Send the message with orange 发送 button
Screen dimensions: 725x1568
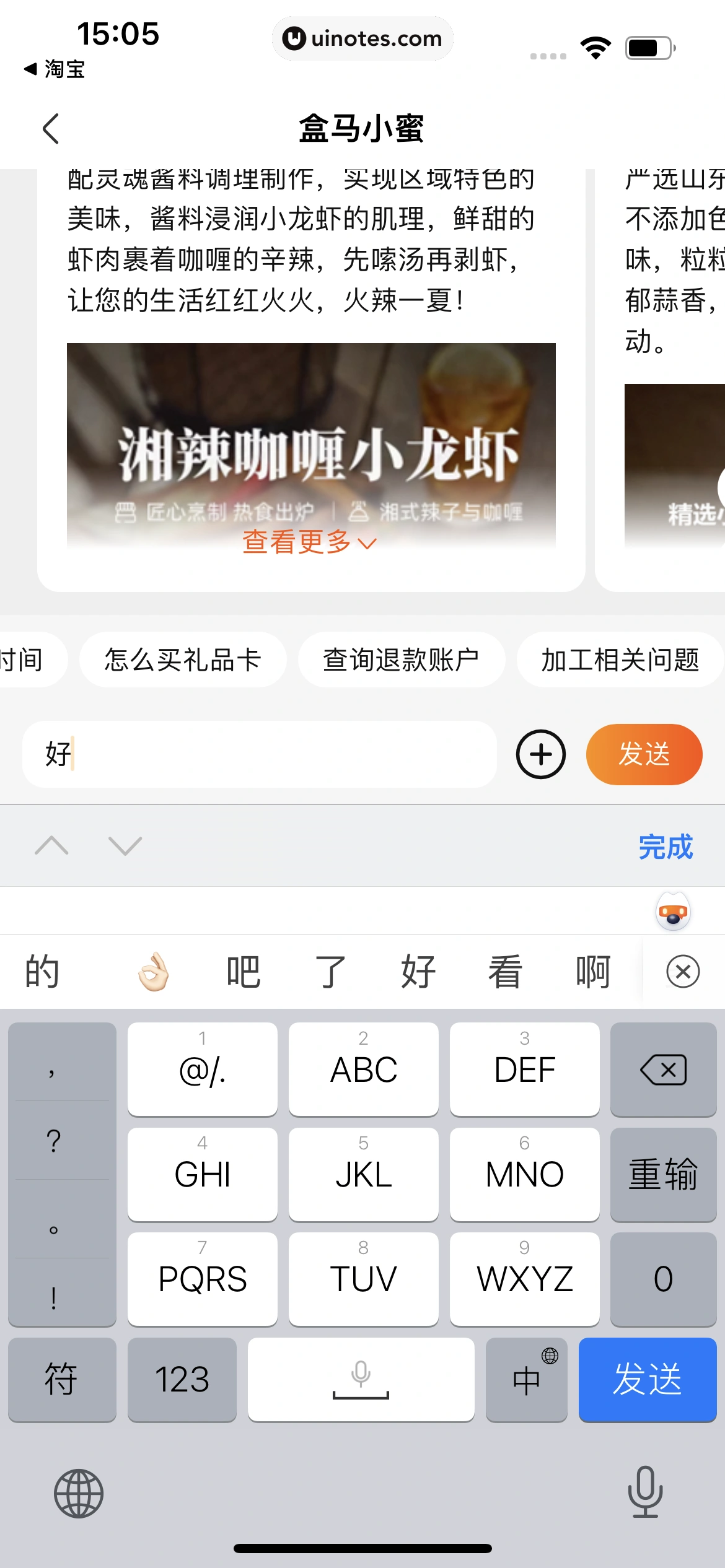pyautogui.click(x=644, y=754)
